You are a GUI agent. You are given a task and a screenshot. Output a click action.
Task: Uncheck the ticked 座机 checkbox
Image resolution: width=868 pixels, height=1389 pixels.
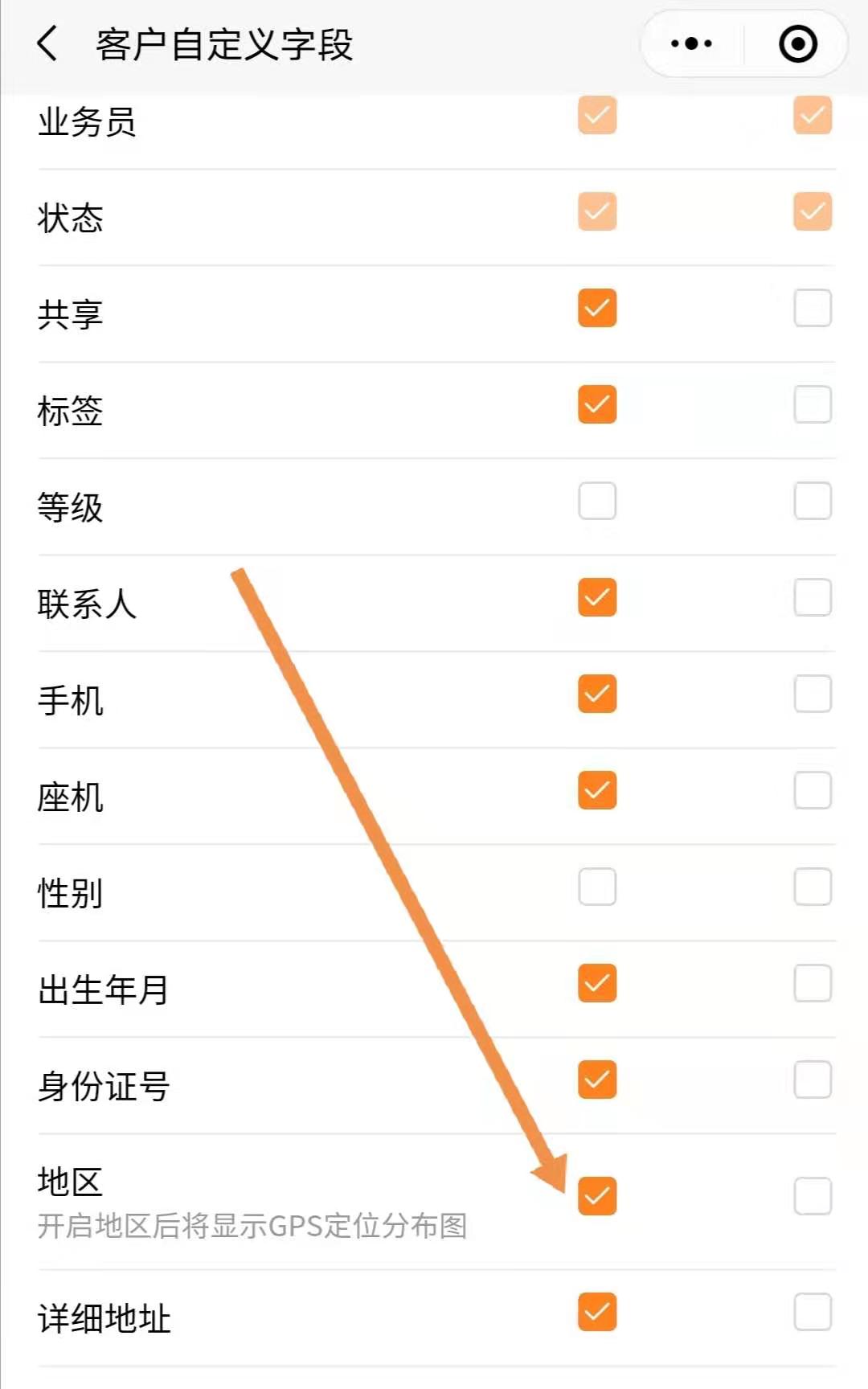pyautogui.click(x=597, y=790)
